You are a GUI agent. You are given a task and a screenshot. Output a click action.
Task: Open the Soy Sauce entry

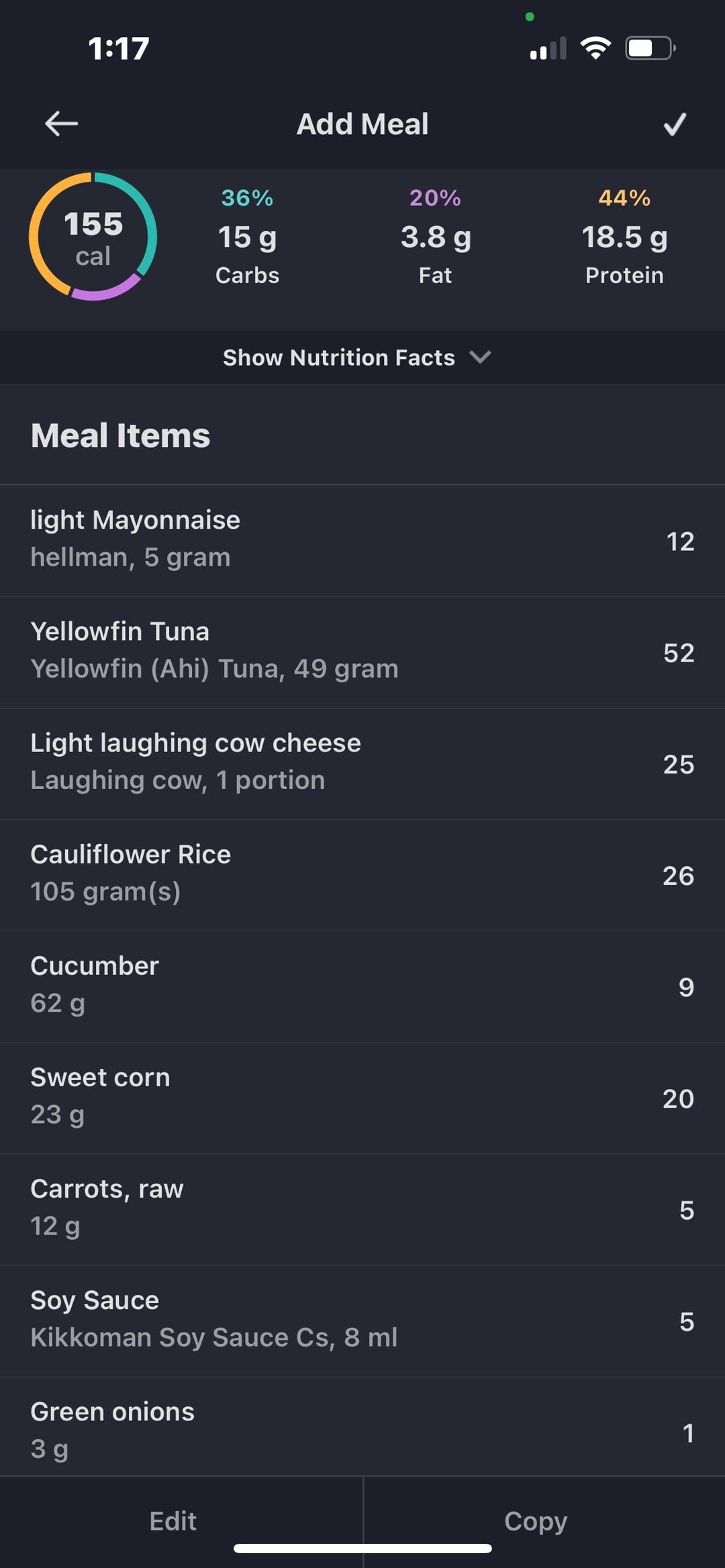pyautogui.click(x=362, y=1320)
